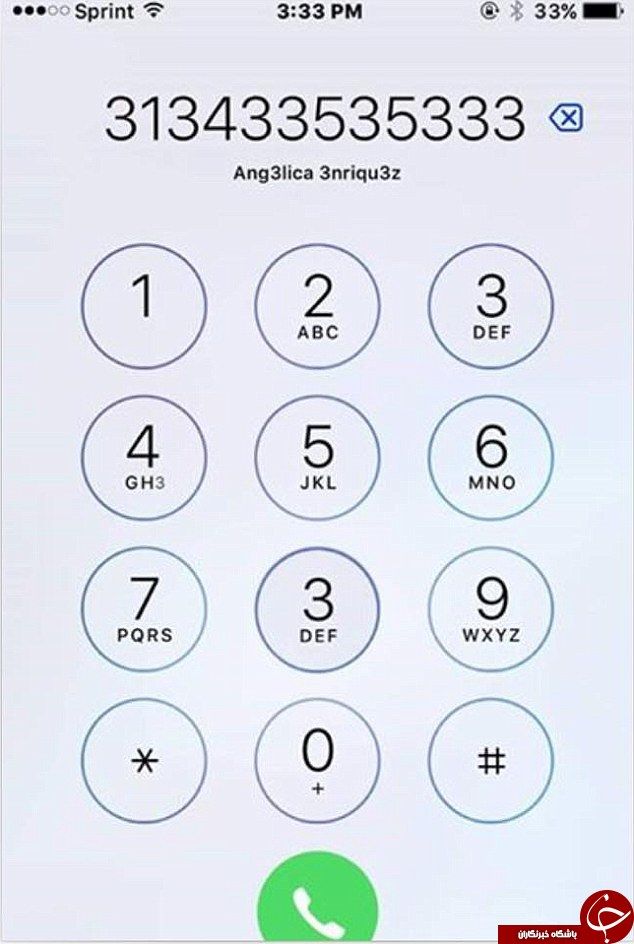The width and height of the screenshot is (634, 944).
Task: Tap the 4 key on the keypad
Action: tap(143, 456)
